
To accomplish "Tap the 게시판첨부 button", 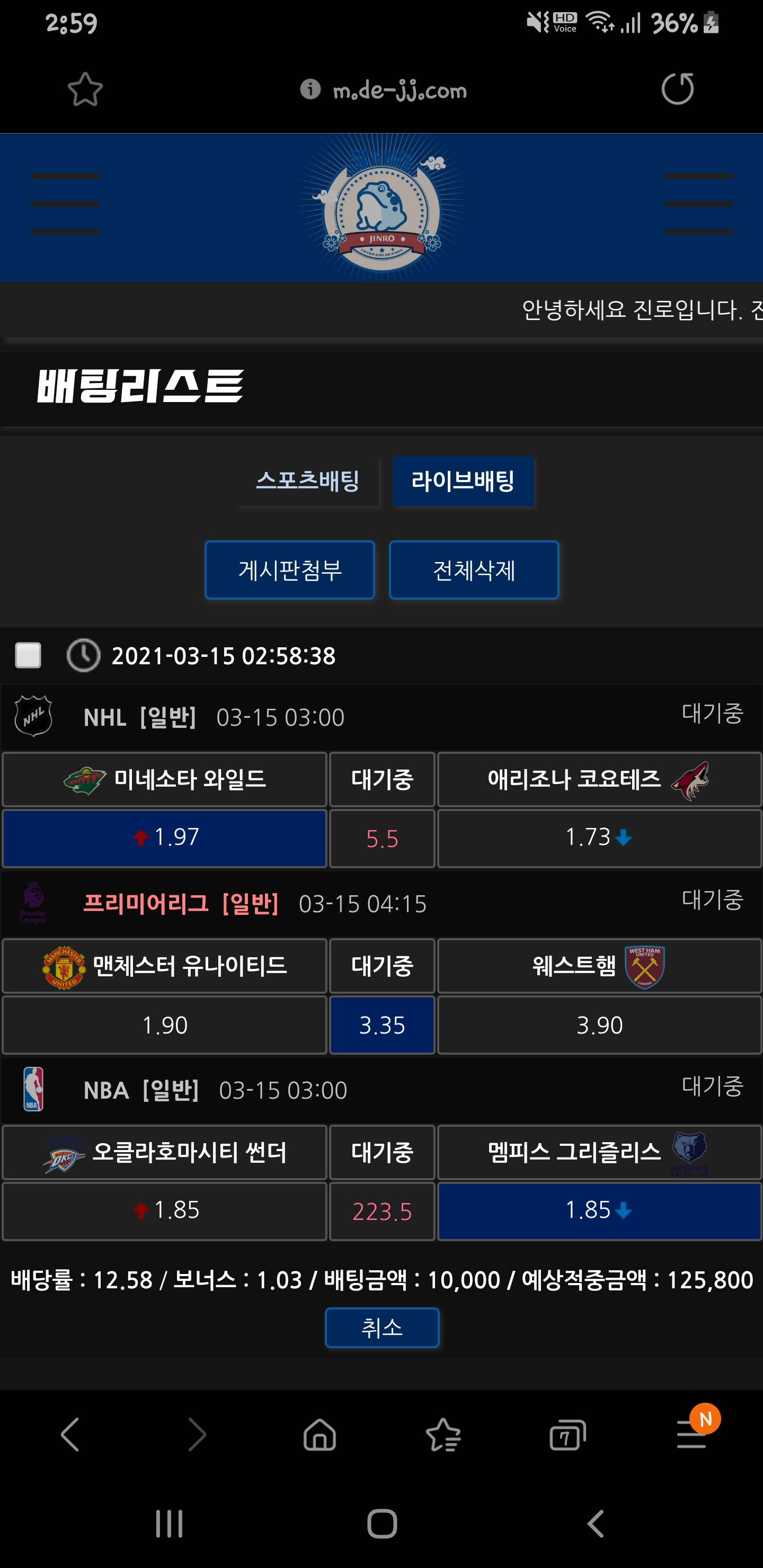I will click(290, 571).
